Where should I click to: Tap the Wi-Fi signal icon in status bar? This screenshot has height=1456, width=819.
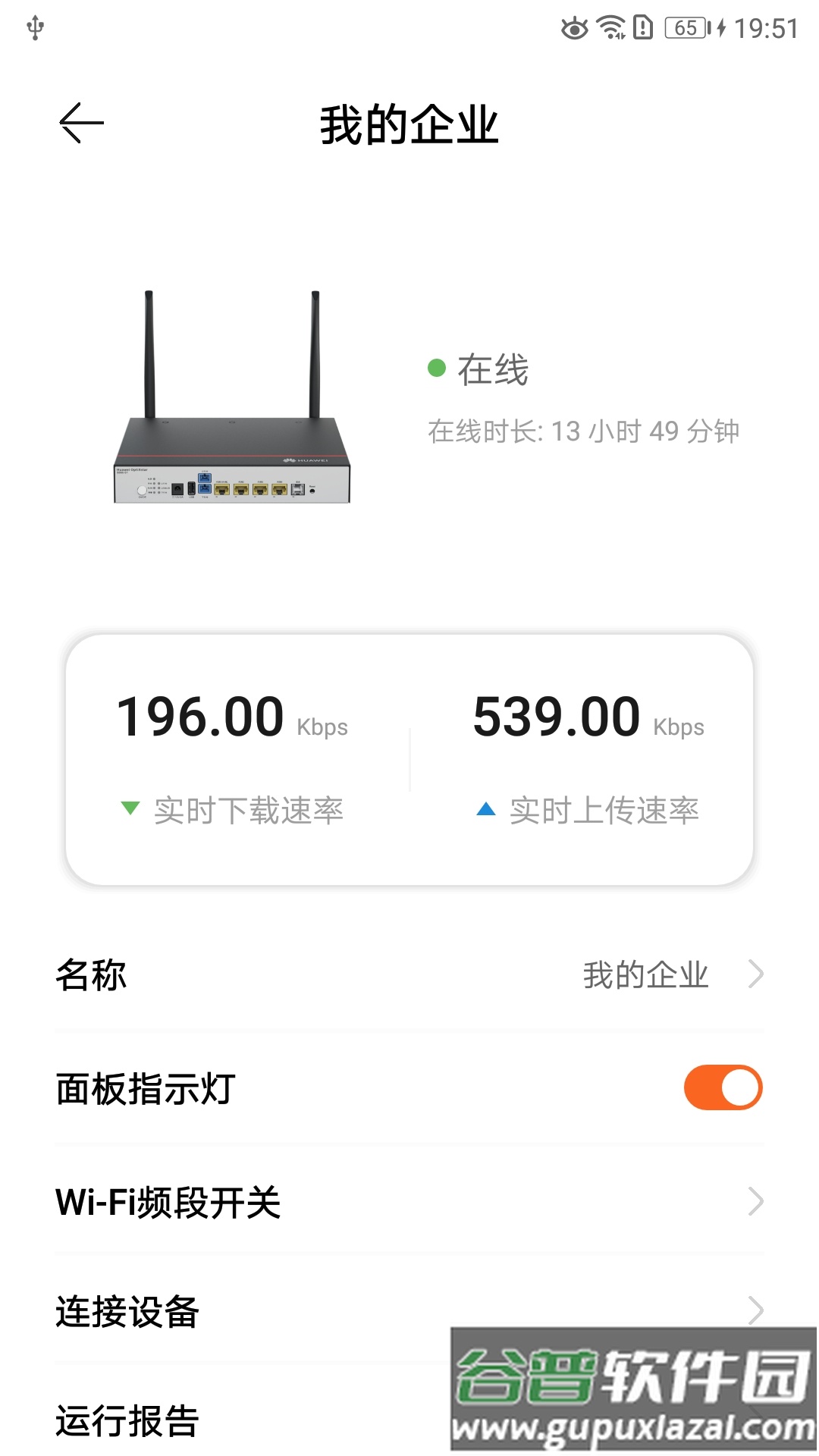tap(611, 27)
